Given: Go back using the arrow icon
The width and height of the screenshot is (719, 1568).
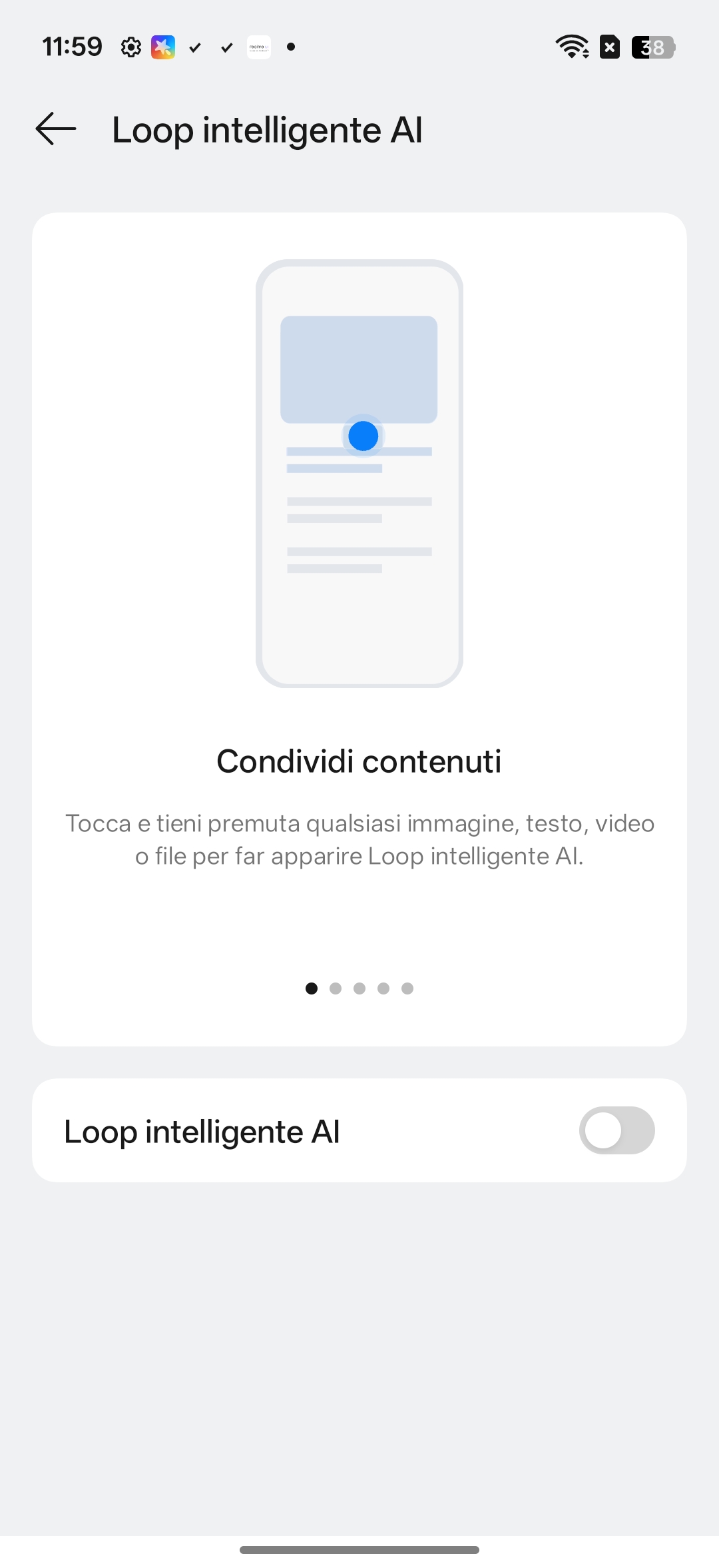Looking at the screenshot, I should click(x=56, y=129).
